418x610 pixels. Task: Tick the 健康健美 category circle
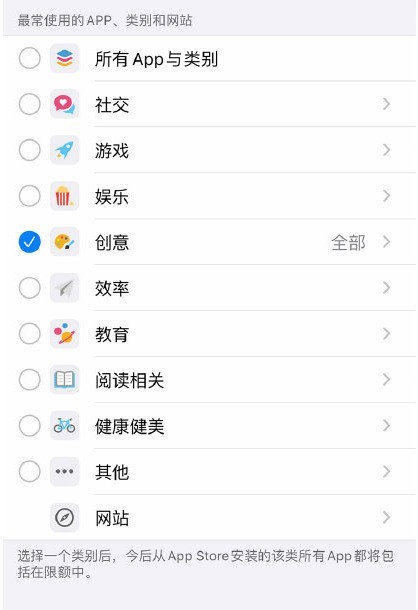point(30,425)
